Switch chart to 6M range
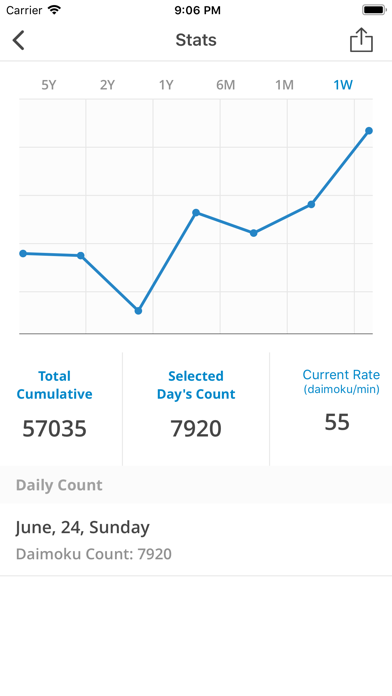This screenshot has width=392, height=696. (x=226, y=84)
